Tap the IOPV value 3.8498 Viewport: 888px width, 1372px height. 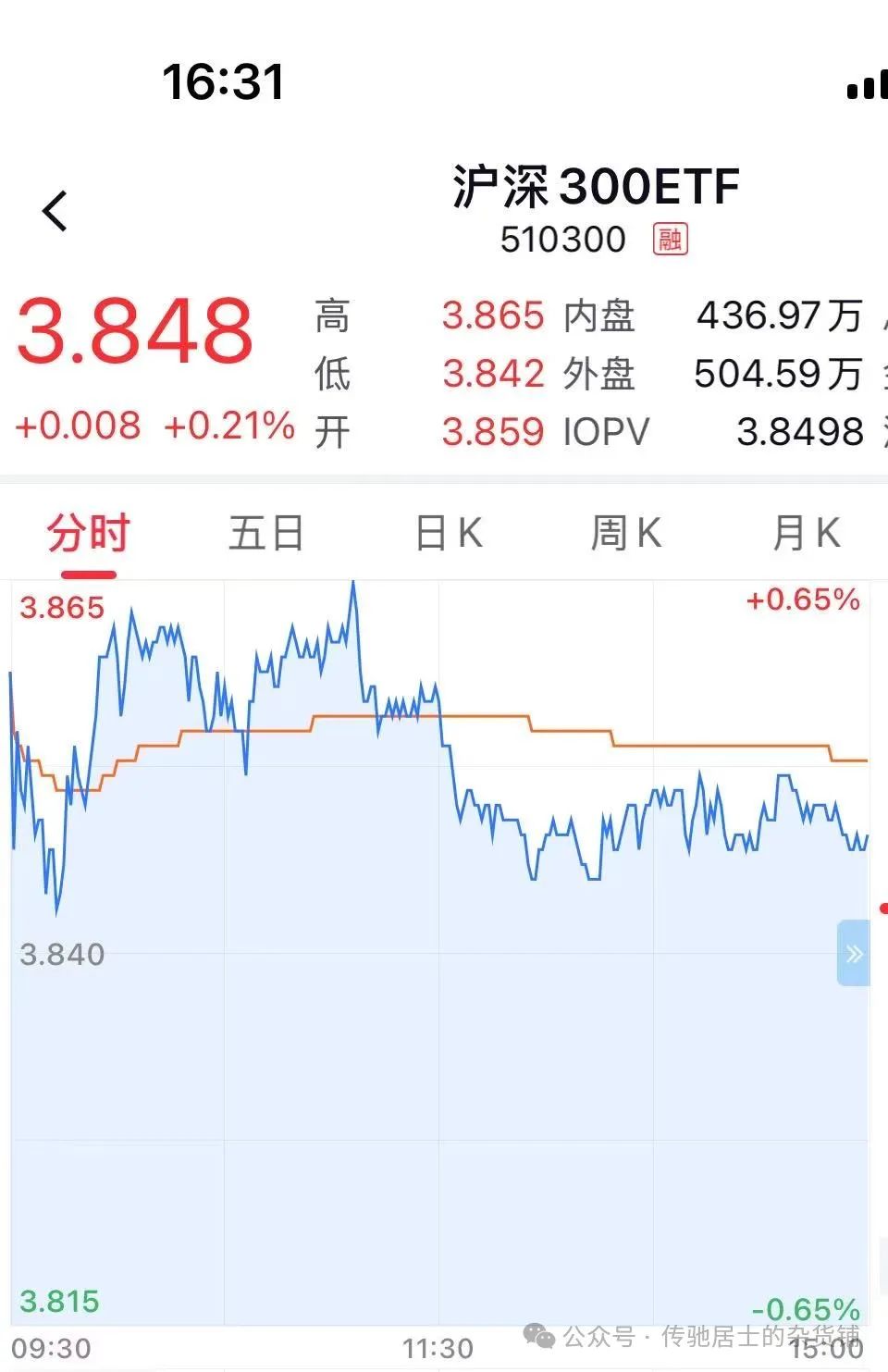[x=800, y=431]
